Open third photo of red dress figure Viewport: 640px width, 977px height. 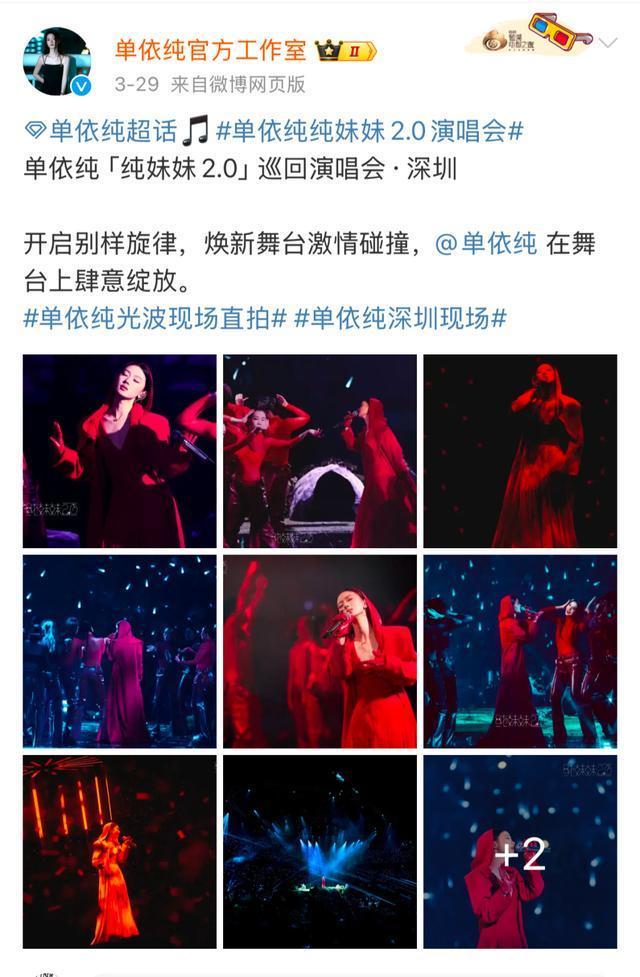pyautogui.click(x=520, y=450)
